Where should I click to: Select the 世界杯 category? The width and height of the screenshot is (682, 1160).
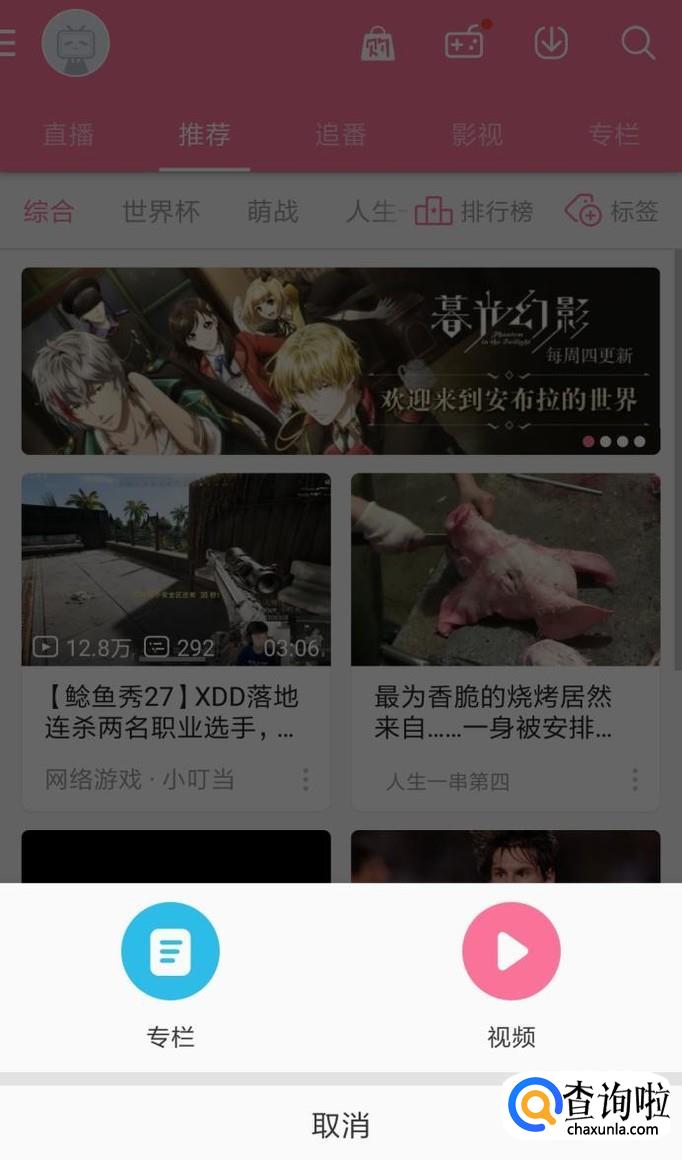click(161, 212)
